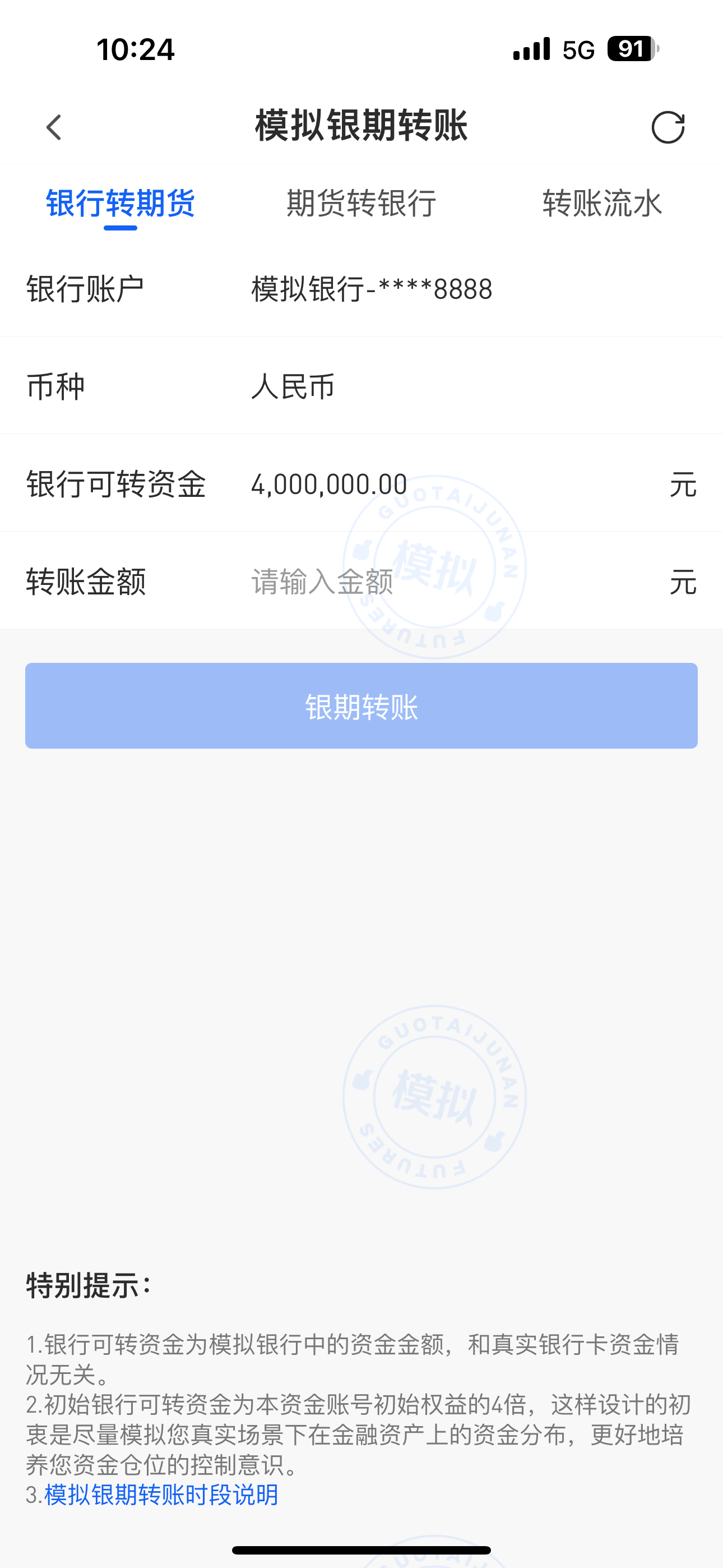Focus the 转账金额 input field

point(426,582)
